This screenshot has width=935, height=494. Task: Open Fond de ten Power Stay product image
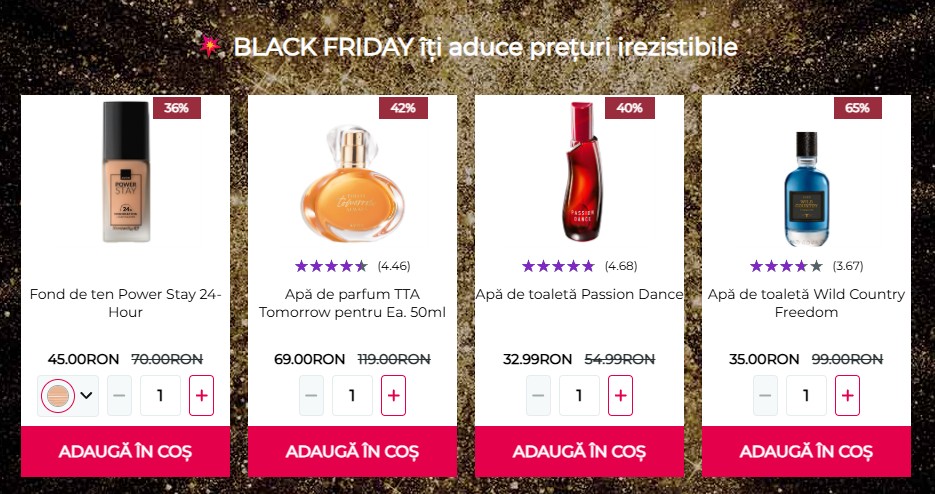(x=125, y=172)
